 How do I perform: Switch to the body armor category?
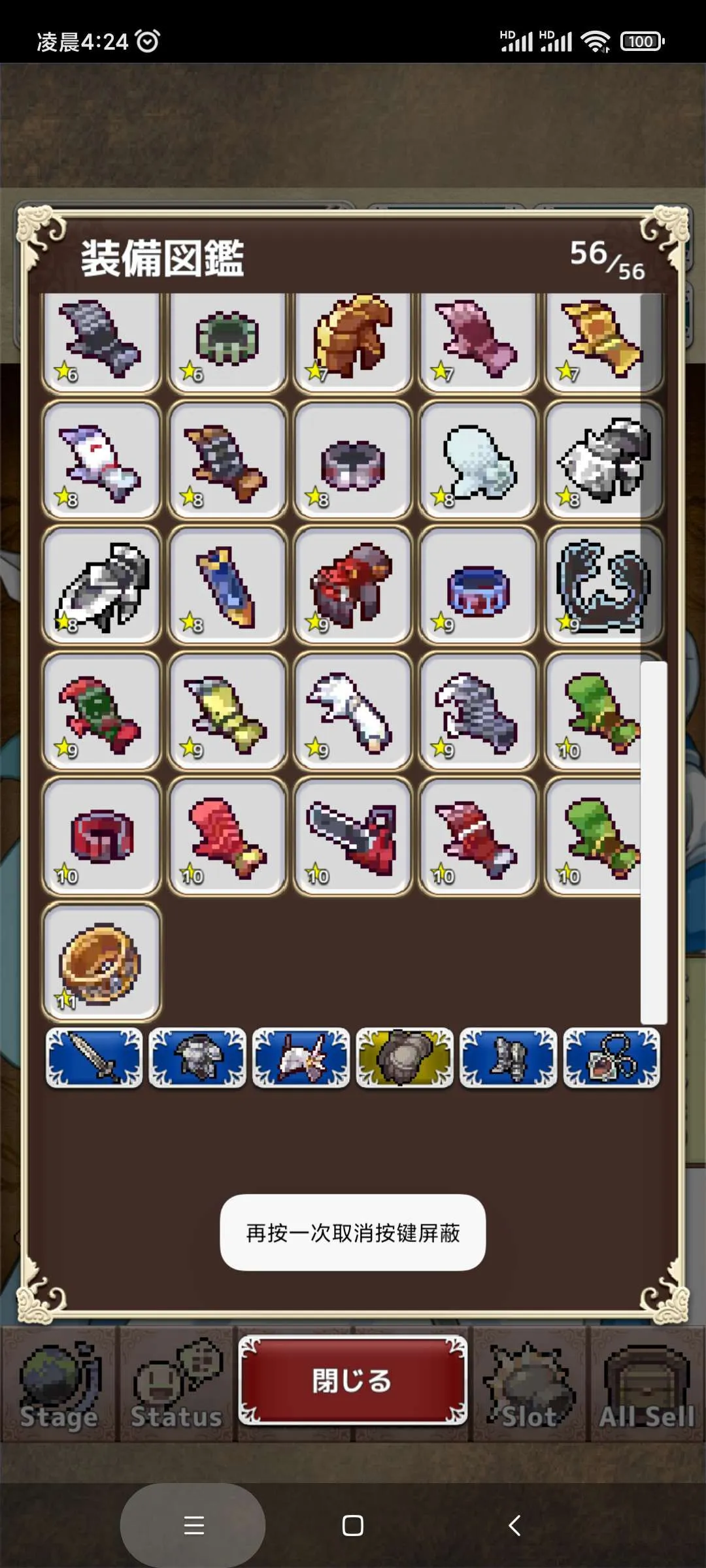[x=197, y=1058]
